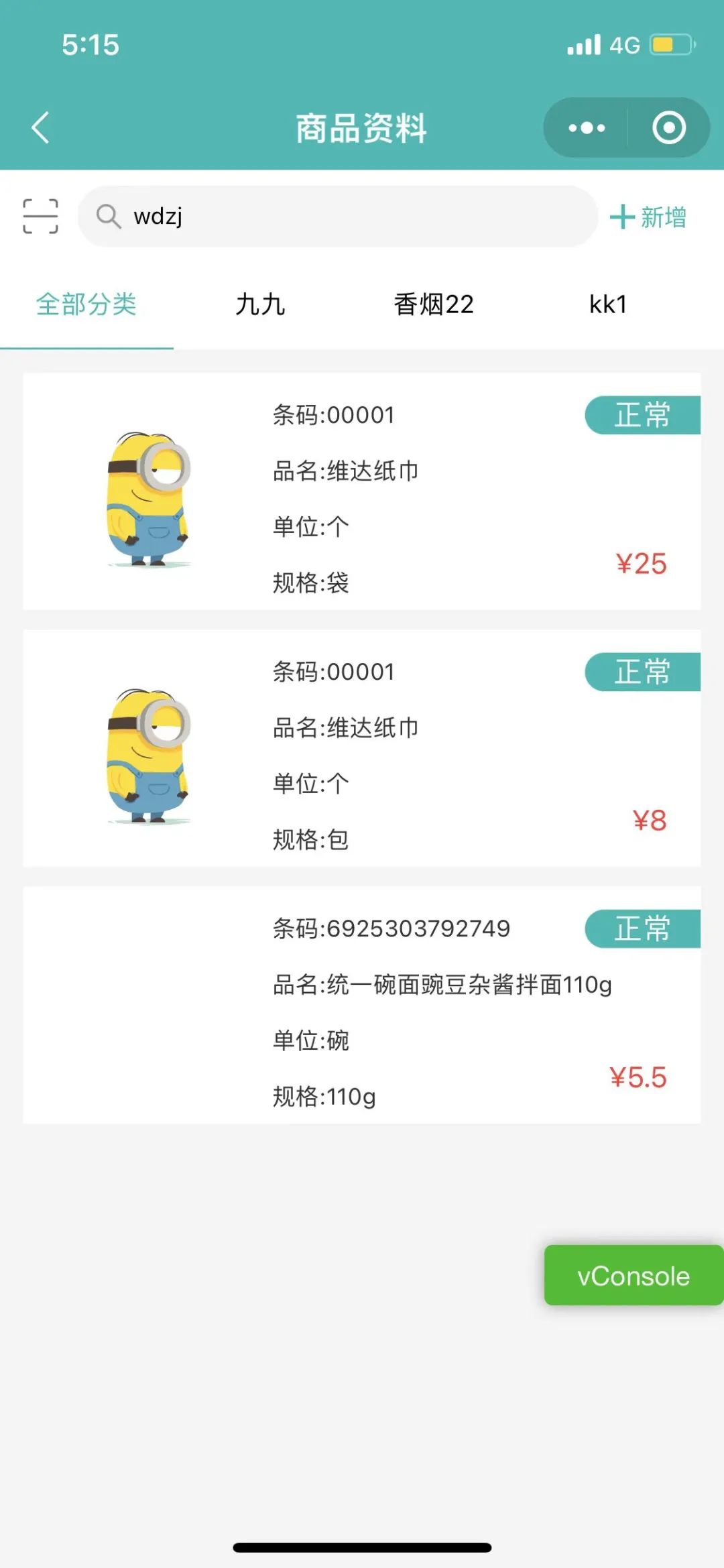
Task: Open 维达纸巾 product priced ¥8
Action: 362,747
